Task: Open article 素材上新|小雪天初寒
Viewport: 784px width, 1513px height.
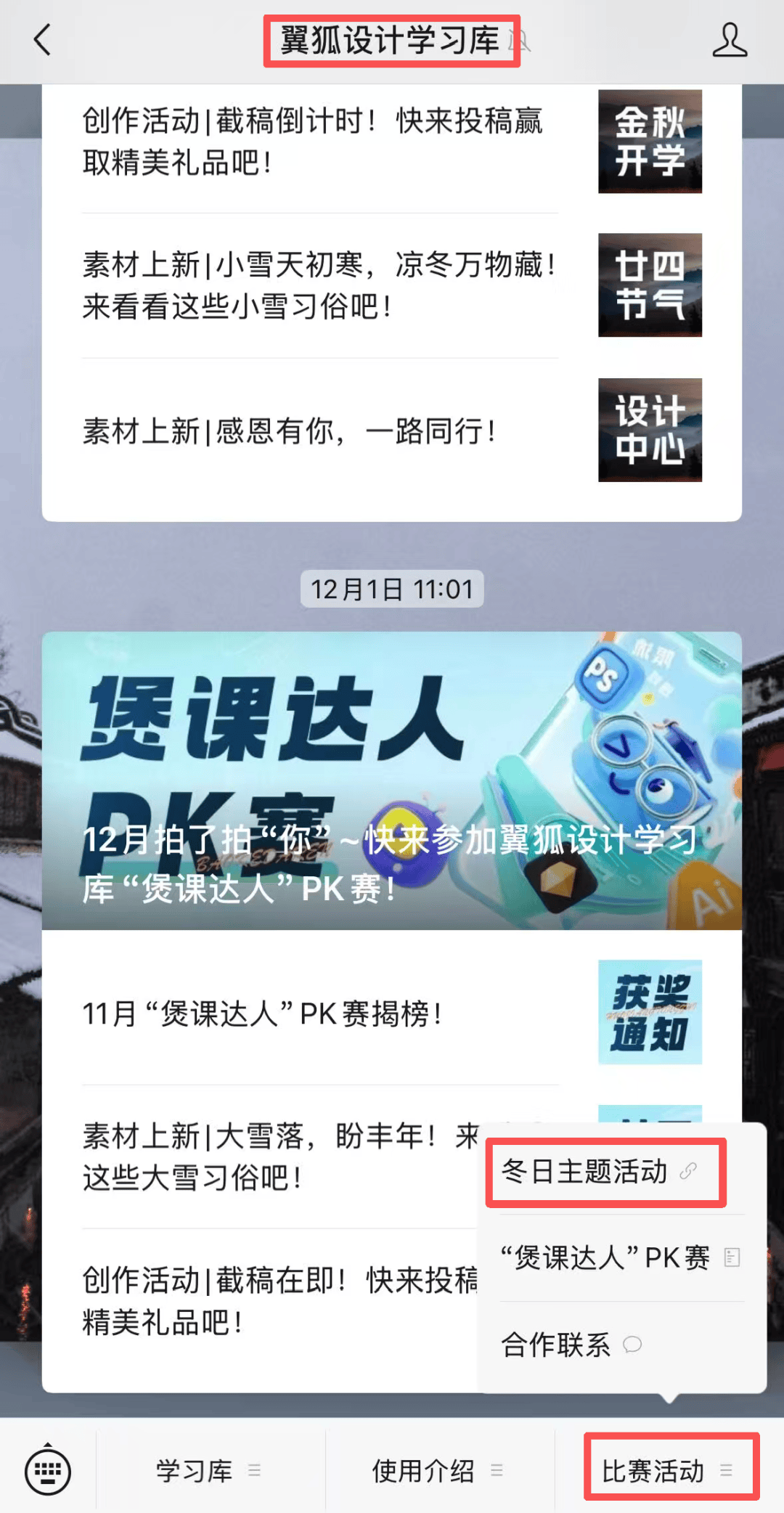Action: click(319, 285)
